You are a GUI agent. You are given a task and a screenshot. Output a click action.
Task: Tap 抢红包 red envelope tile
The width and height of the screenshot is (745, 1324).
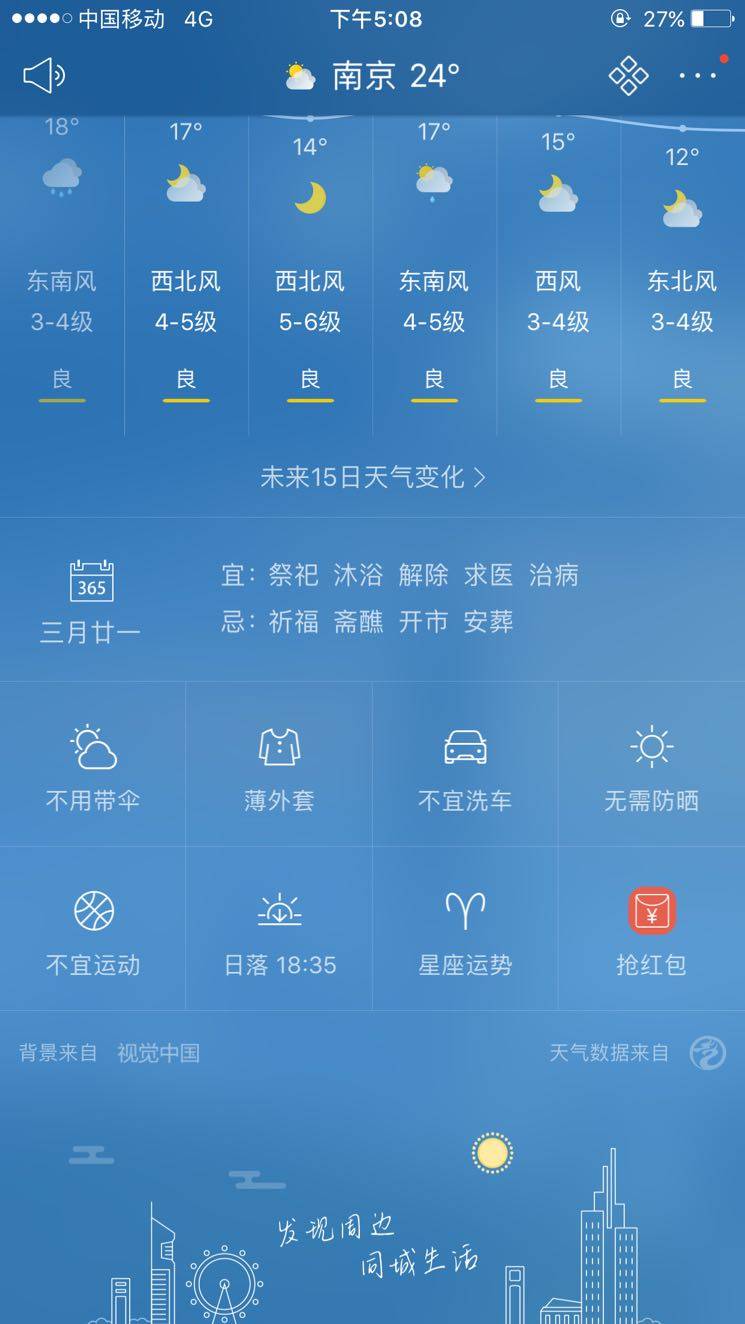(x=651, y=930)
